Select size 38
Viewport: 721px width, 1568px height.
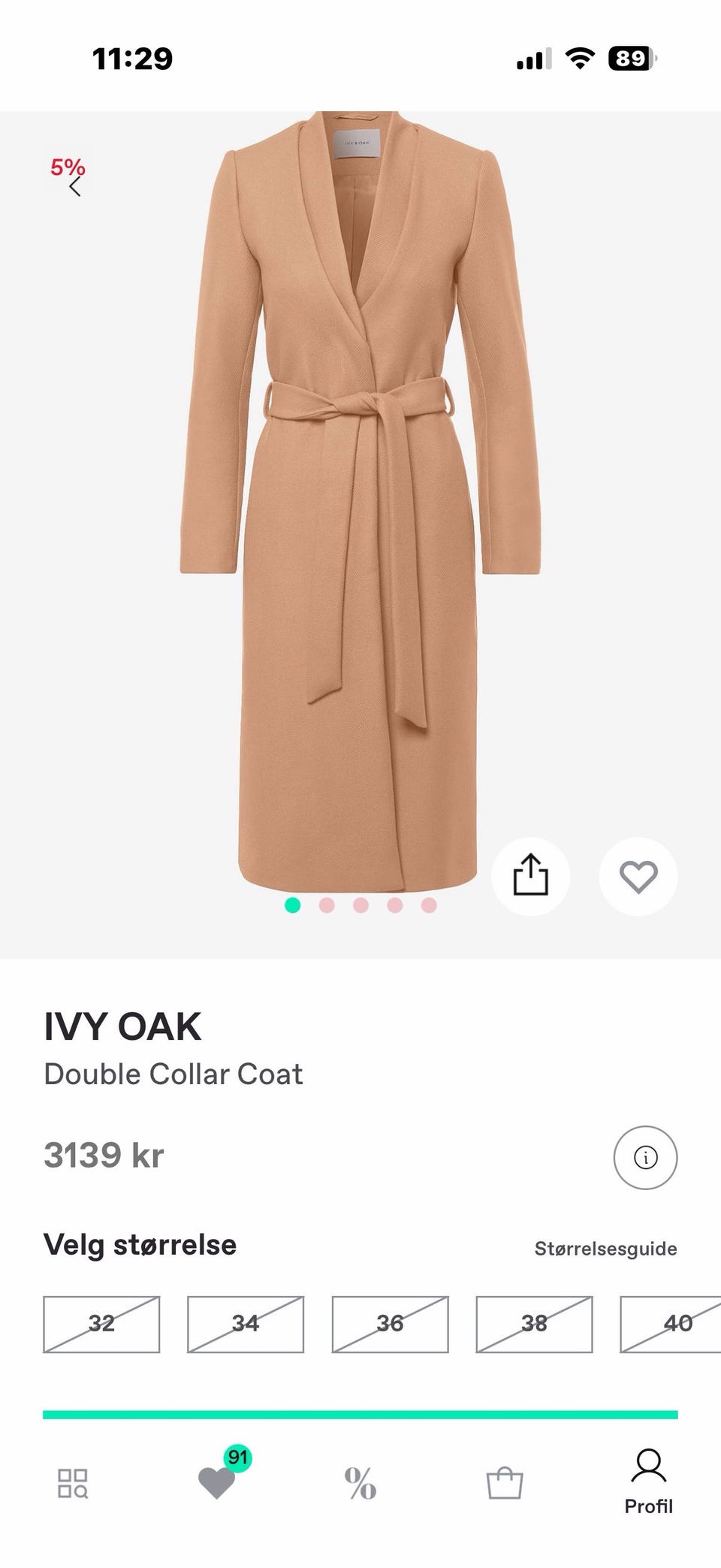point(534,1324)
